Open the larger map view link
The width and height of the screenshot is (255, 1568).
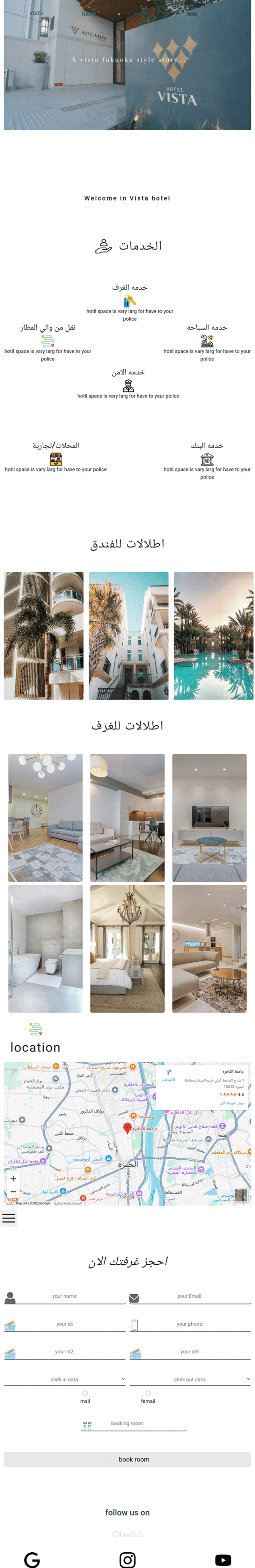tap(232, 1102)
